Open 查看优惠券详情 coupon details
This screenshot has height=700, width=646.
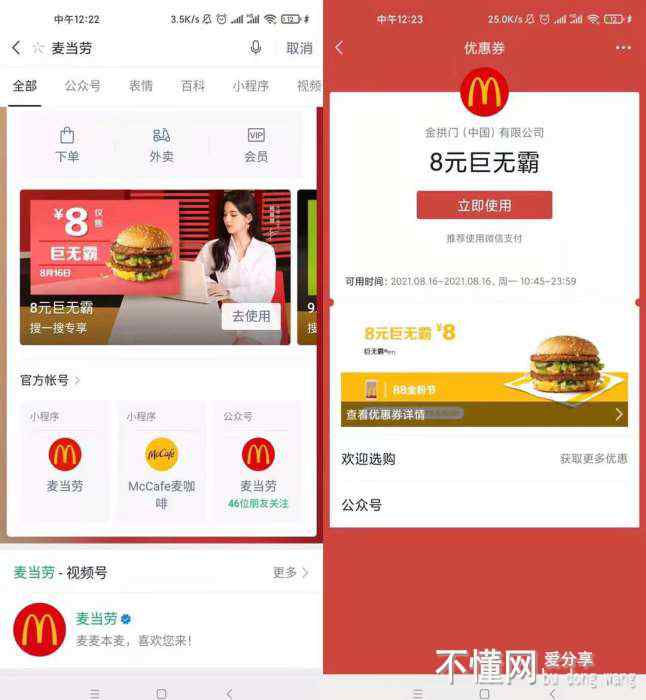pos(484,414)
